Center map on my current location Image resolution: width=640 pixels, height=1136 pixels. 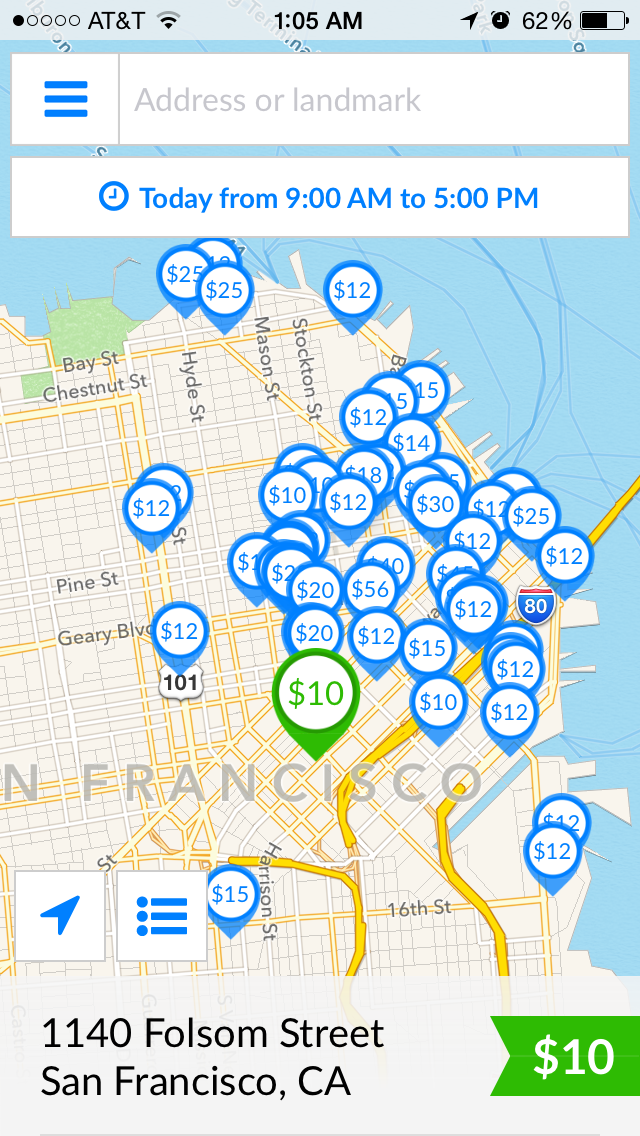tap(60, 916)
